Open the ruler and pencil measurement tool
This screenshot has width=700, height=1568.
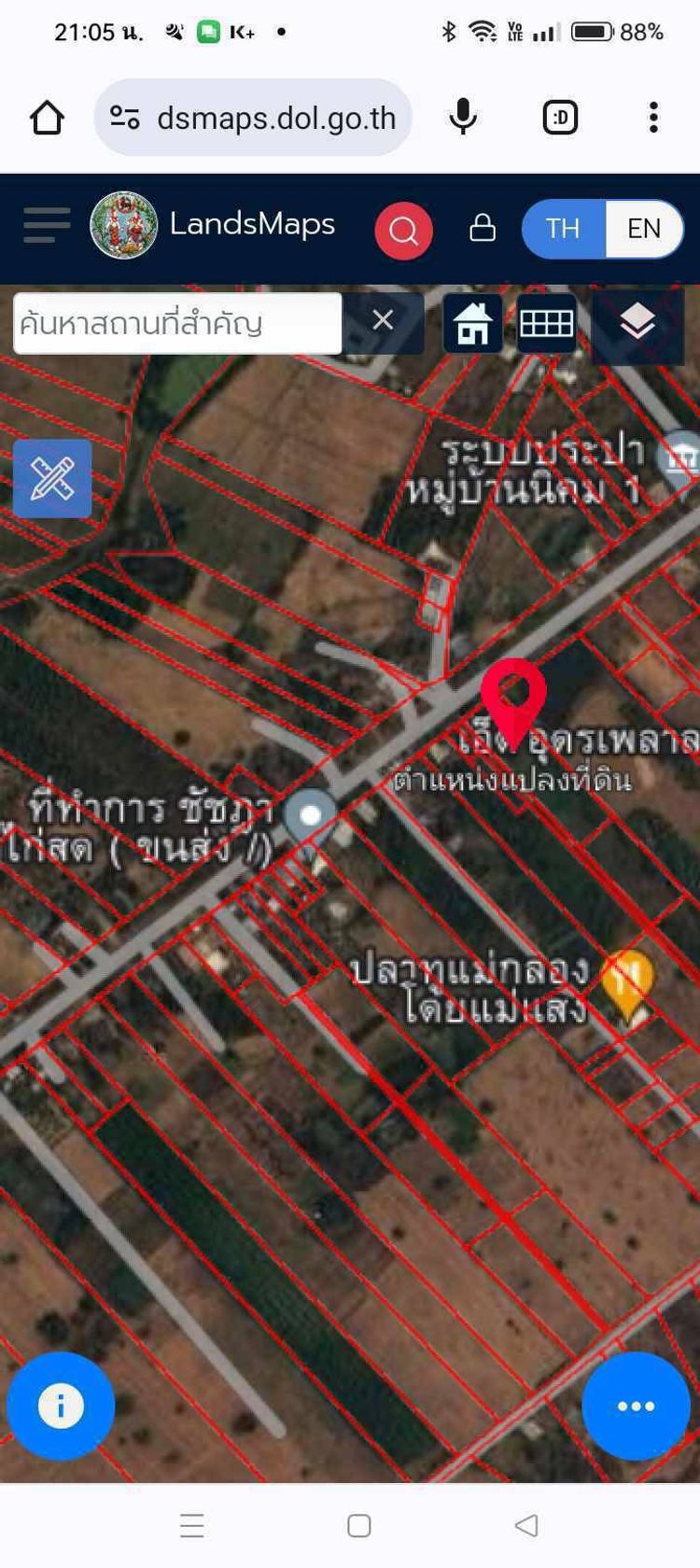coord(52,478)
